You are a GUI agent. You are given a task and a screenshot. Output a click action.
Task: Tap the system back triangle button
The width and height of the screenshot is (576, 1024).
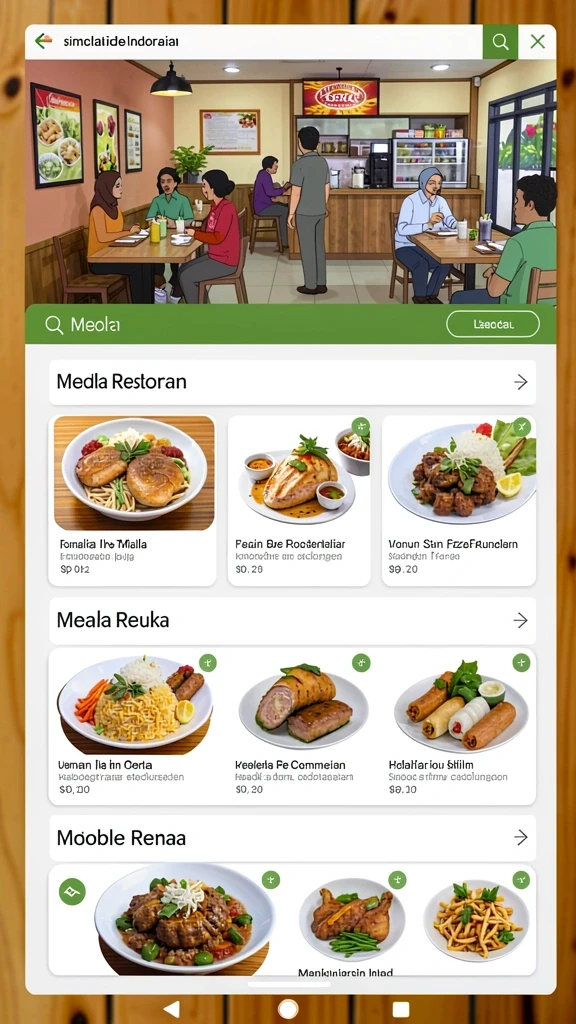click(x=172, y=1009)
